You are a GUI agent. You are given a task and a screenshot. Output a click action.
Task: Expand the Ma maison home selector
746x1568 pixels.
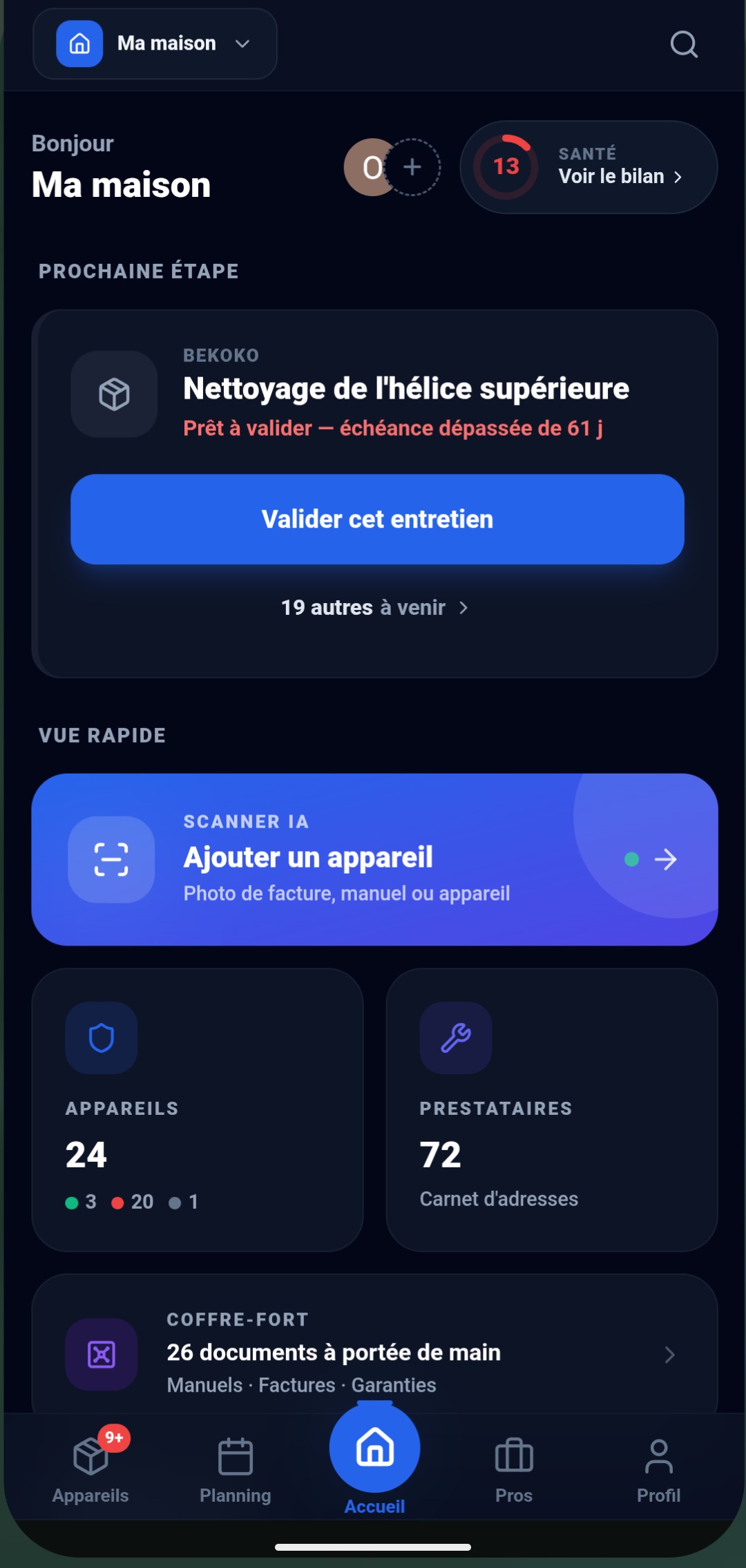point(155,44)
